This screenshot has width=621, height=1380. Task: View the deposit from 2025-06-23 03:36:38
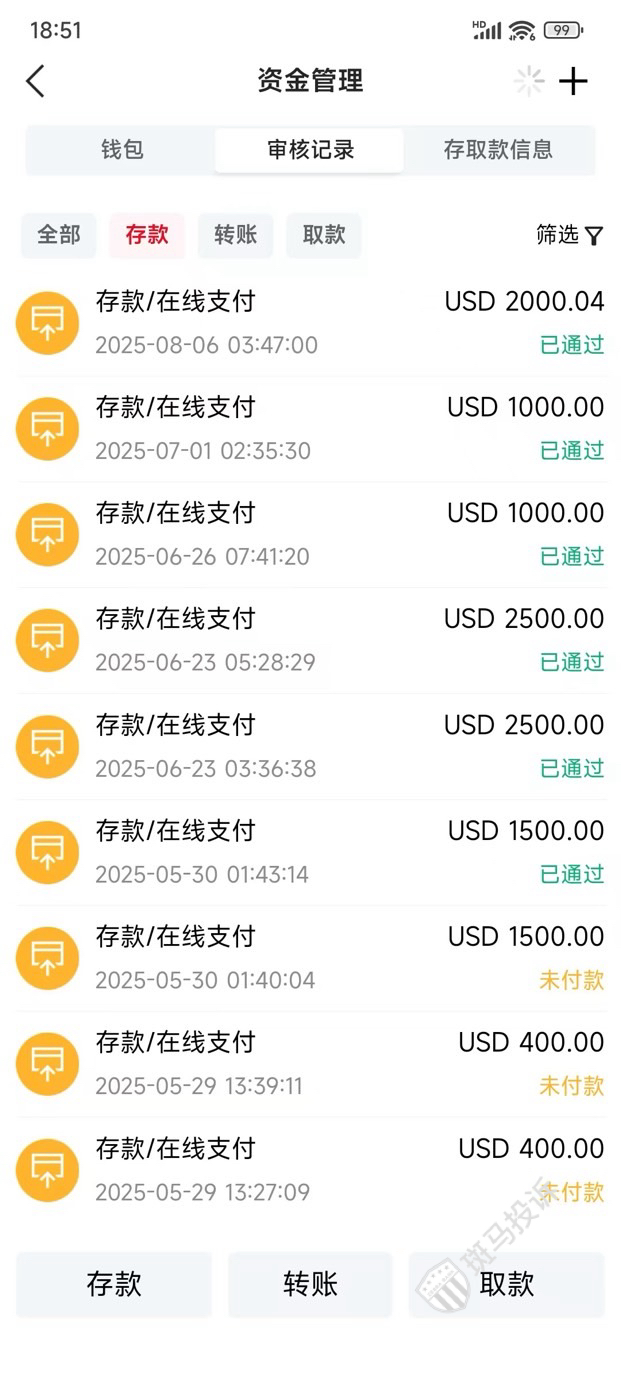(310, 747)
